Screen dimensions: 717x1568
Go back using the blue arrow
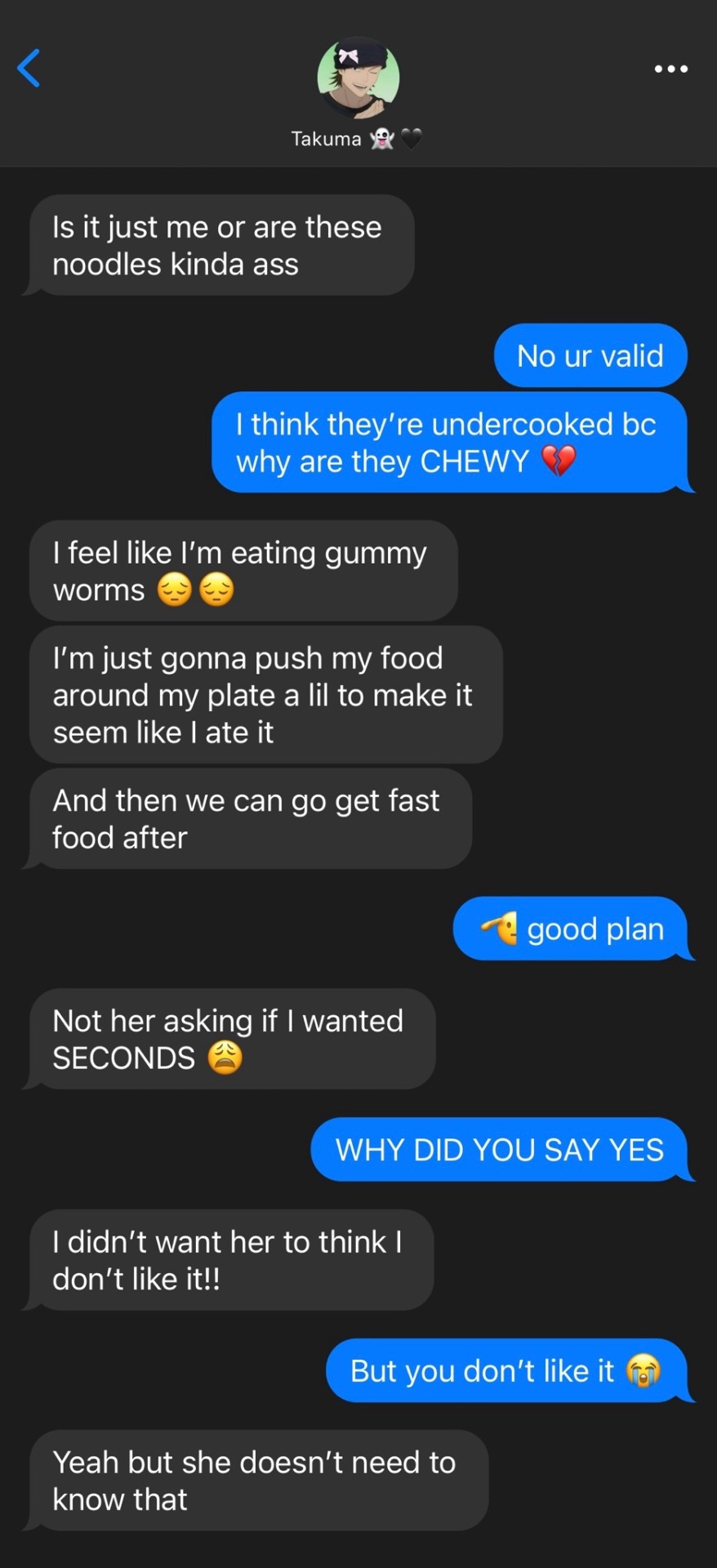[x=29, y=68]
